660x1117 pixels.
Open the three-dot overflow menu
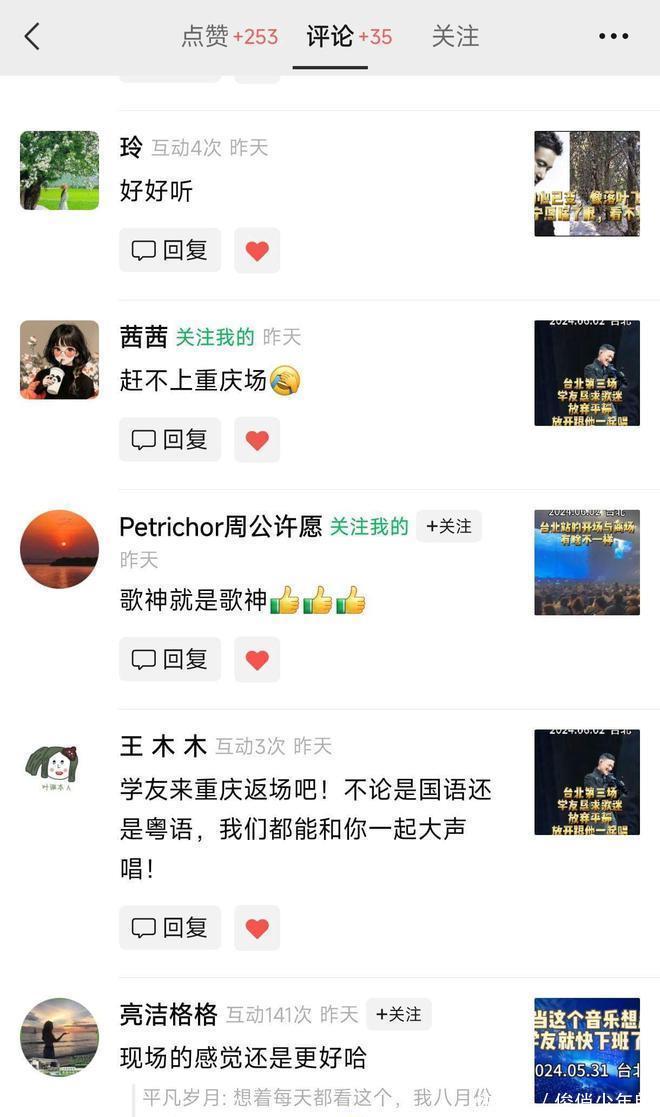[613, 37]
